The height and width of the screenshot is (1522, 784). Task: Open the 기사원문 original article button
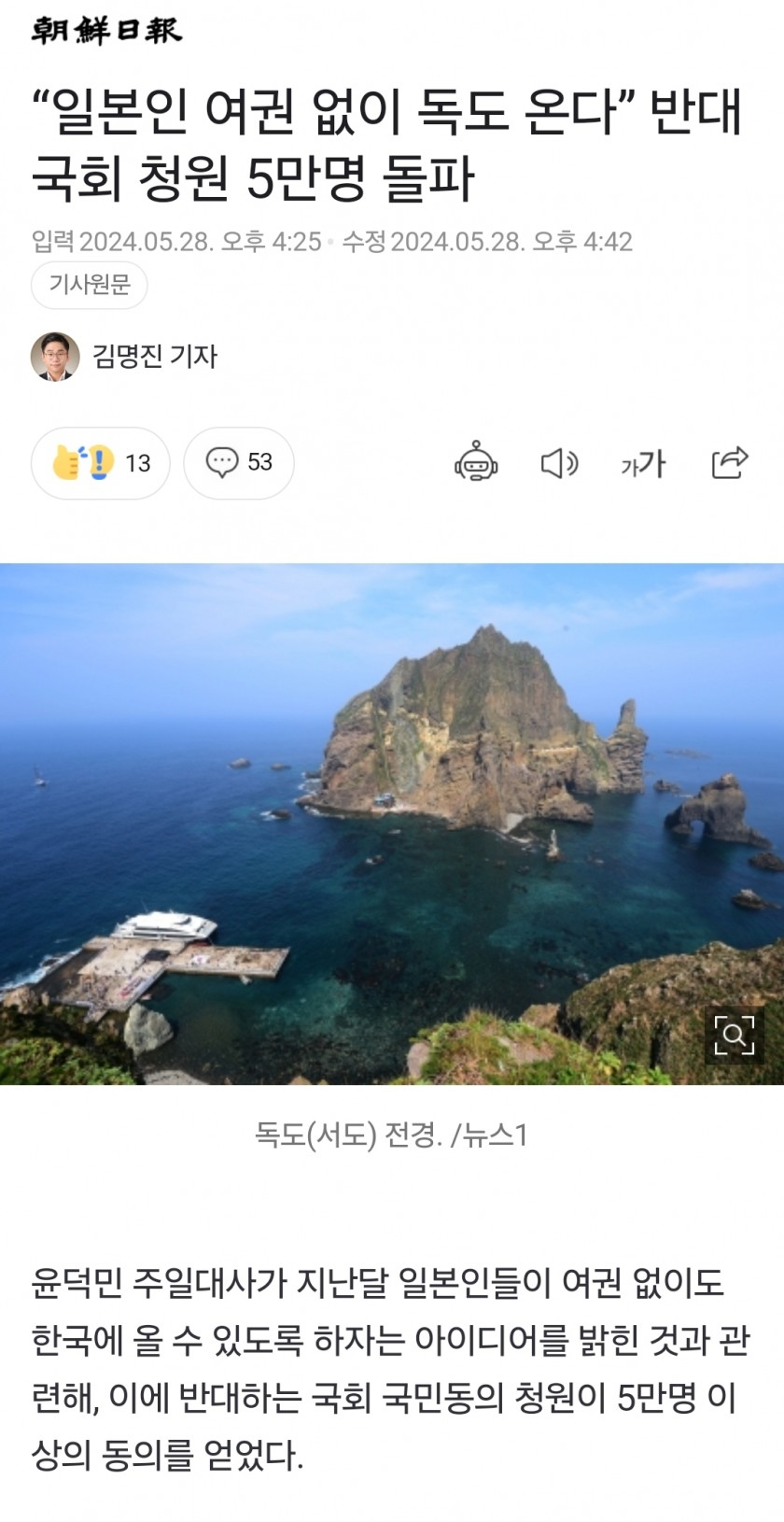(x=90, y=285)
